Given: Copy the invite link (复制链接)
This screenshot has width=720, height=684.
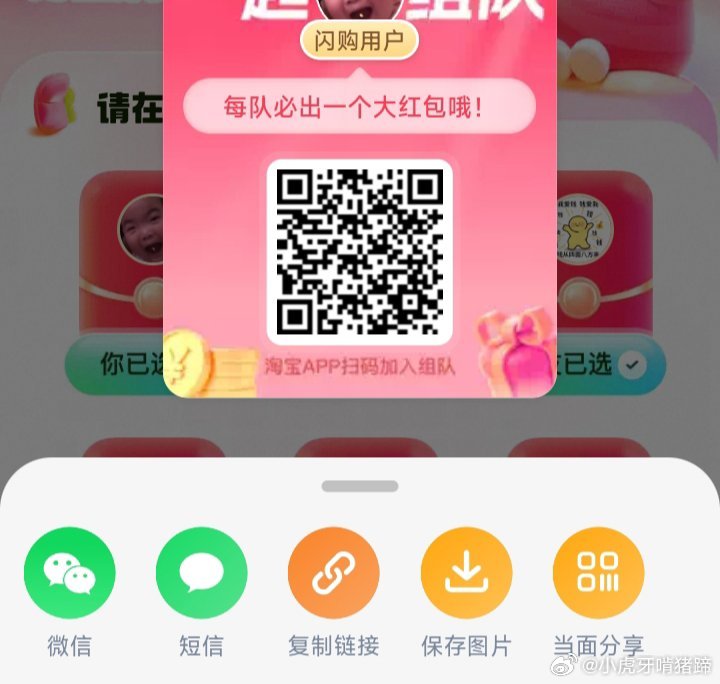Looking at the screenshot, I should click(x=333, y=574).
